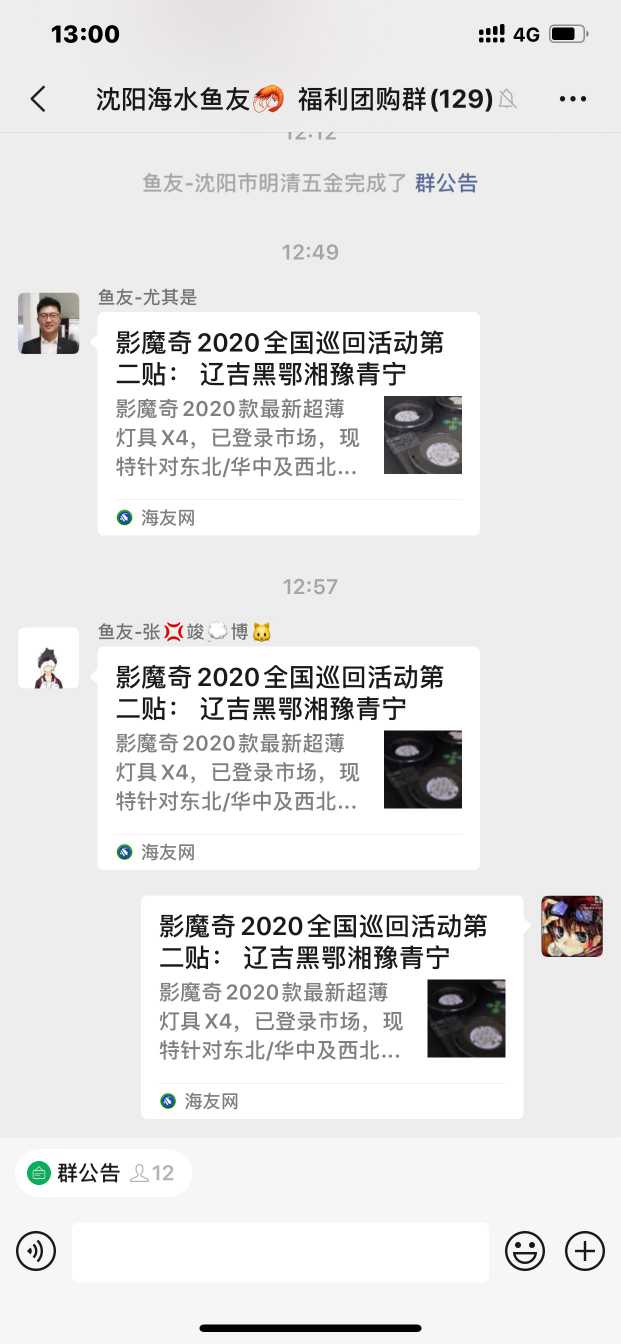
Task: Open the emoji sticker panel
Action: point(525,1251)
